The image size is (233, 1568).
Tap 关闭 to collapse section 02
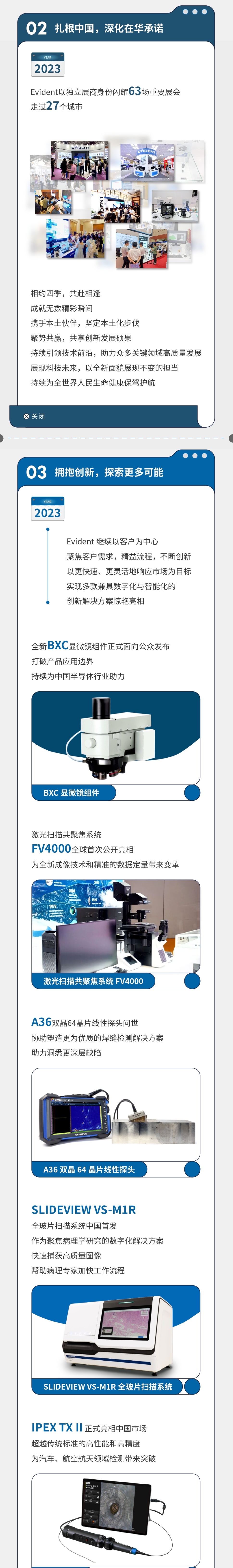pyautogui.click(x=35, y=416)
